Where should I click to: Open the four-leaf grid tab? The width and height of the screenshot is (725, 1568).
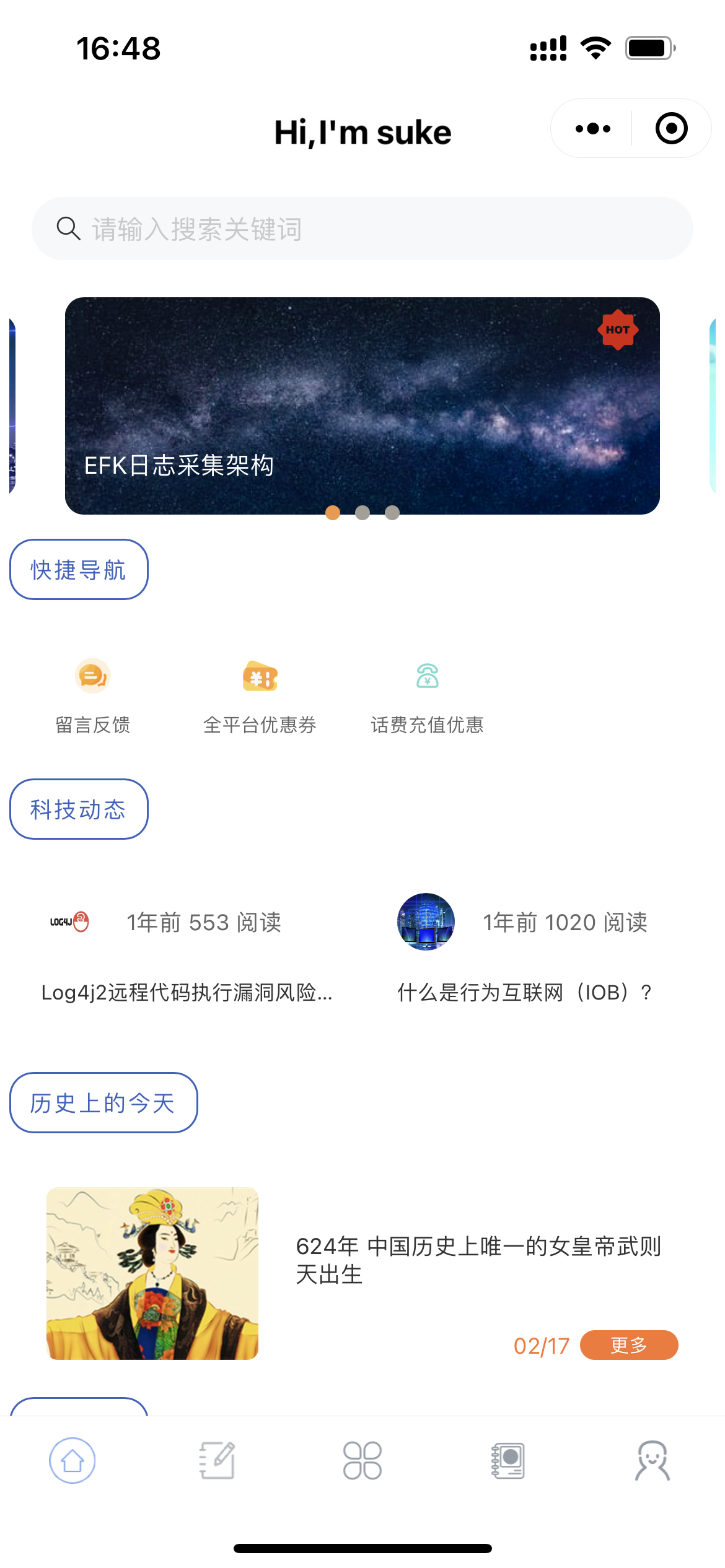[x=362, y=1460]
